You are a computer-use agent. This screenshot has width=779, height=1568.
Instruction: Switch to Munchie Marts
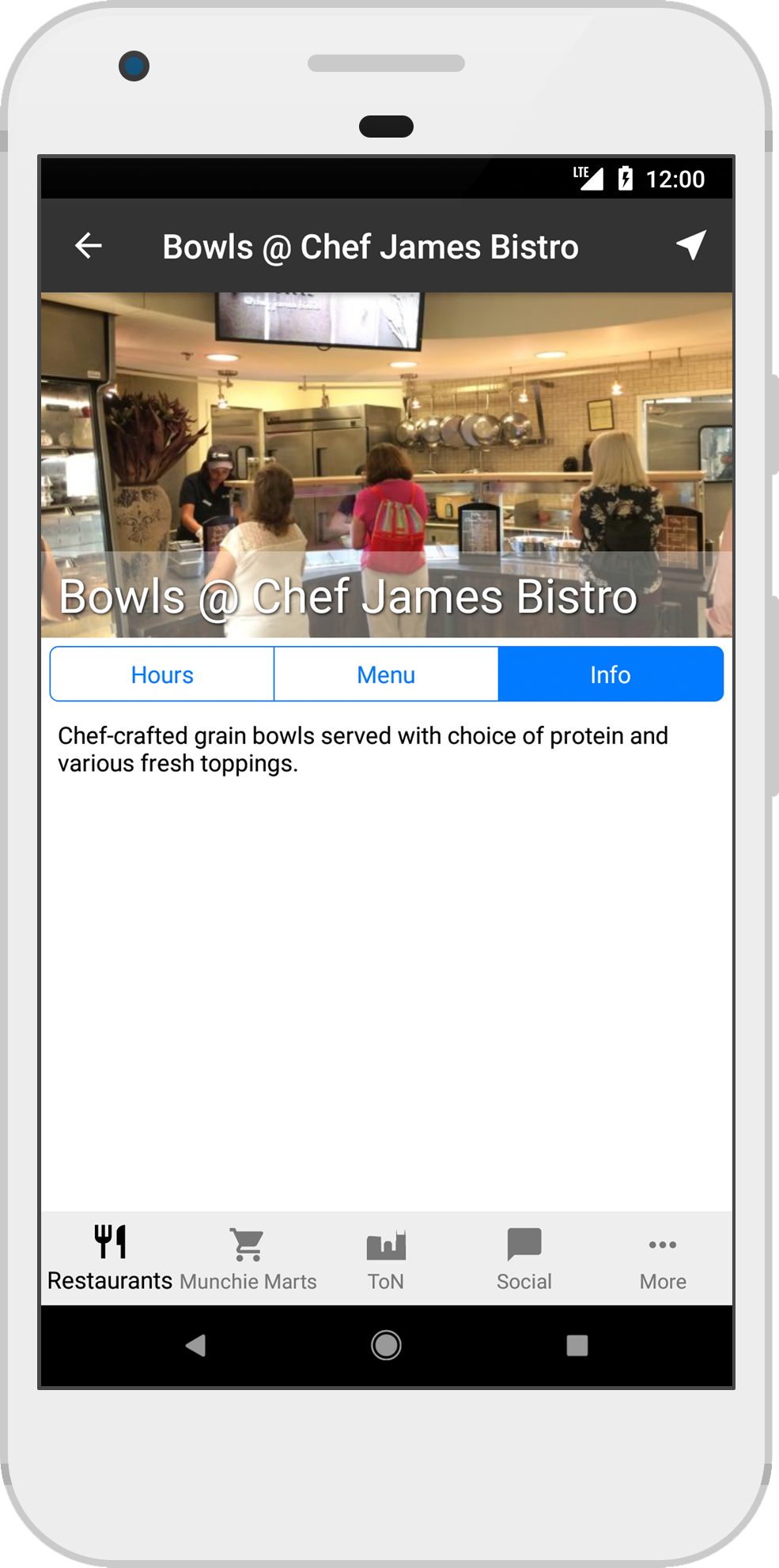point(248,1258)
